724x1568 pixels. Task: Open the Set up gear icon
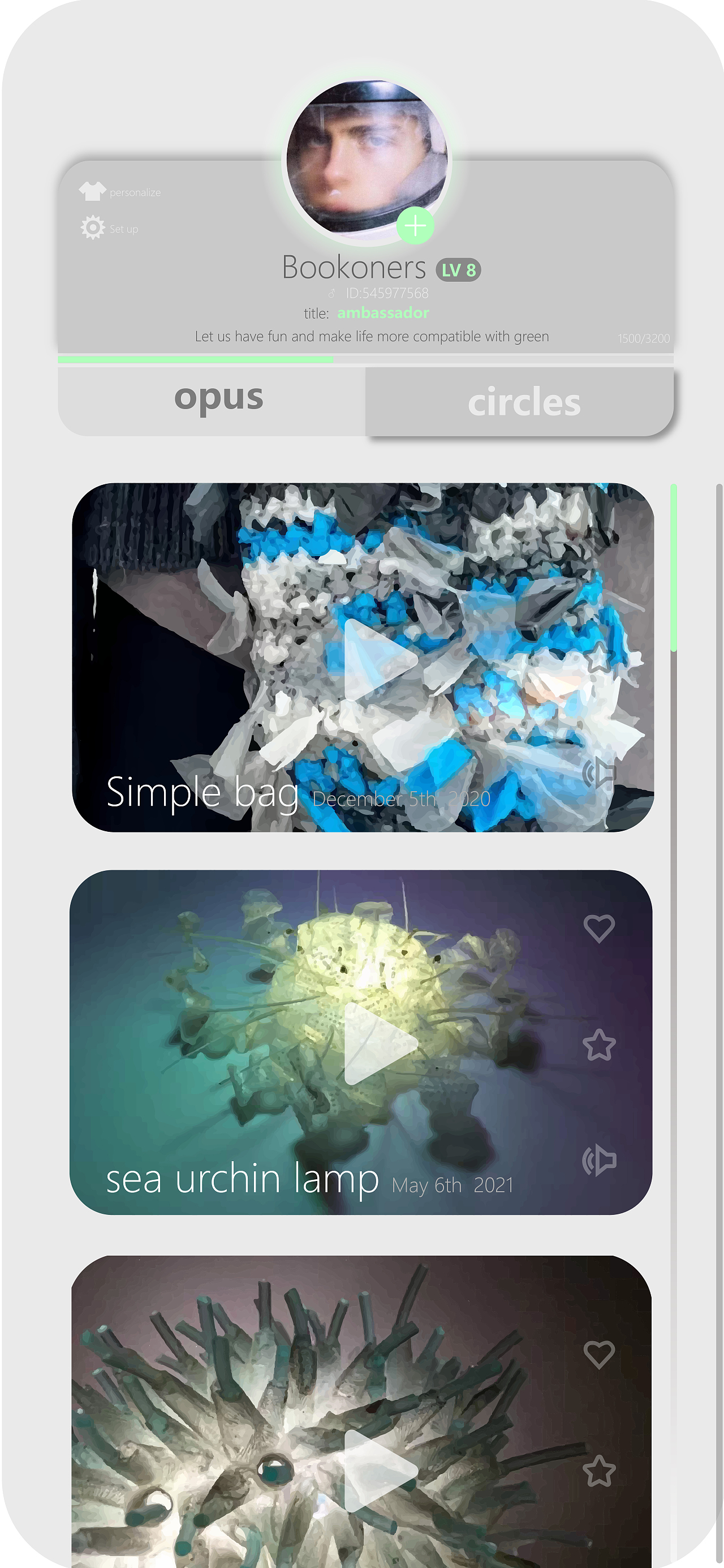[92, 227]
